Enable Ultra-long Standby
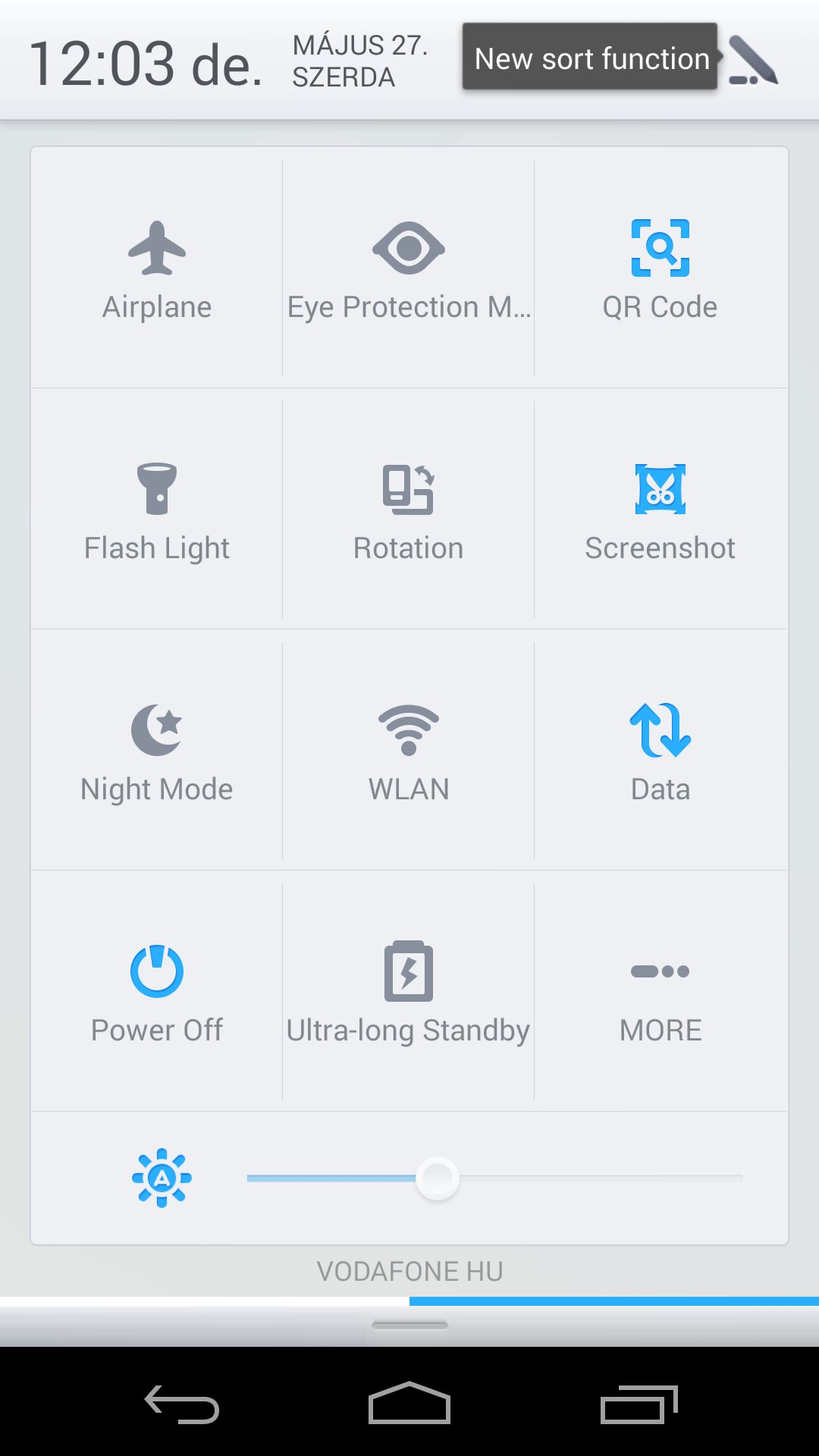 click(x=408, y=991)
